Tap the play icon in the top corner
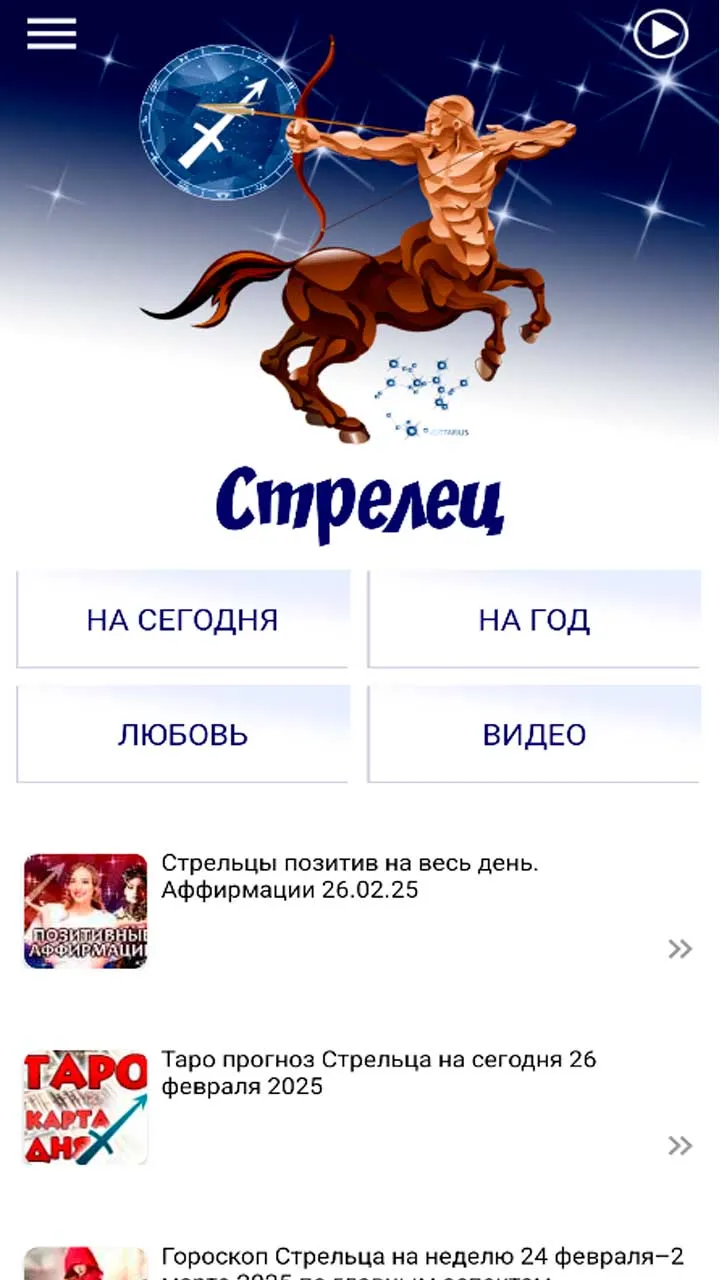This screenshot has width=720, height=1280. 661,35
